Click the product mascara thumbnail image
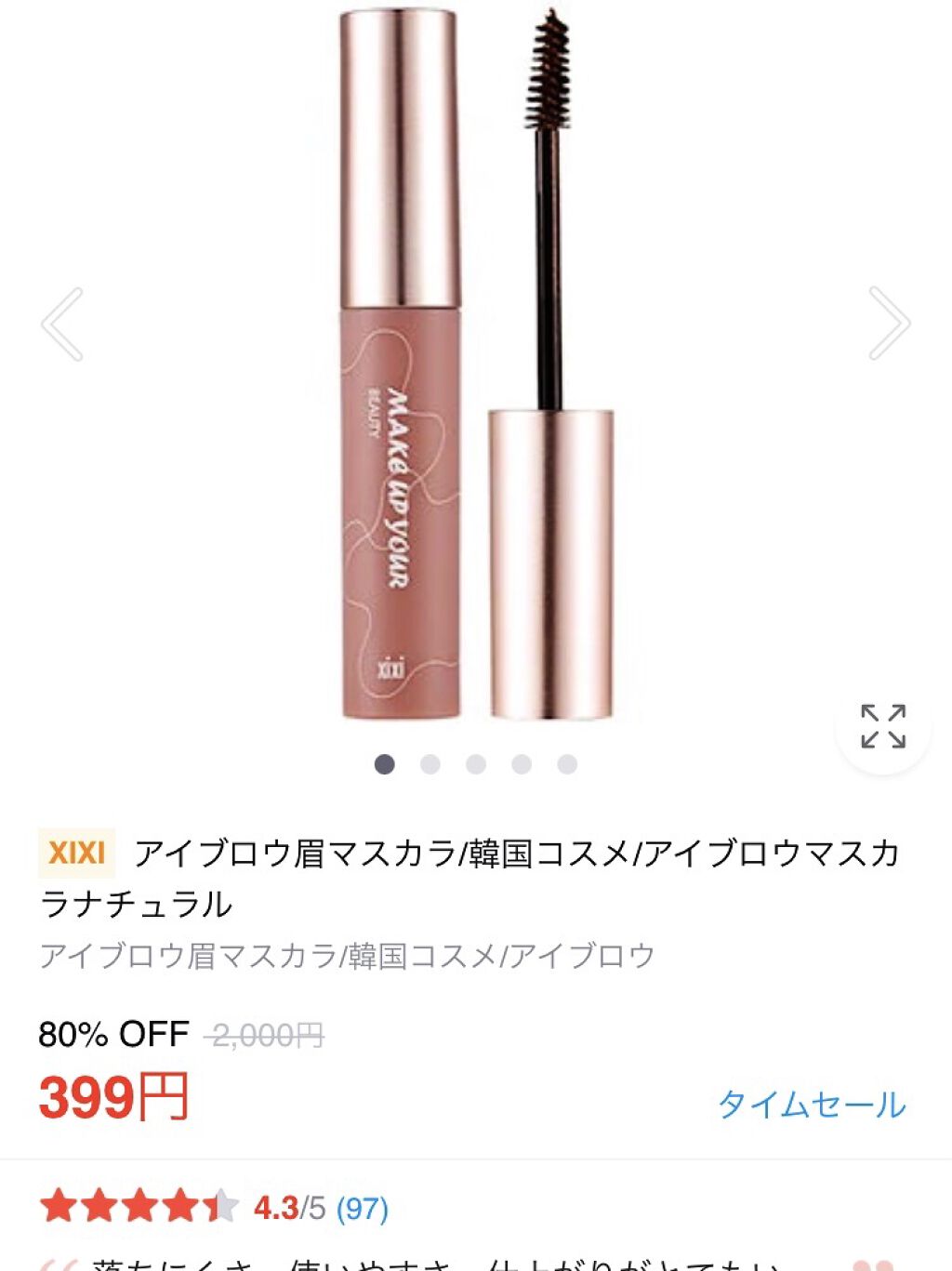This screenshot has height=1271, width=952. point(474,372)
